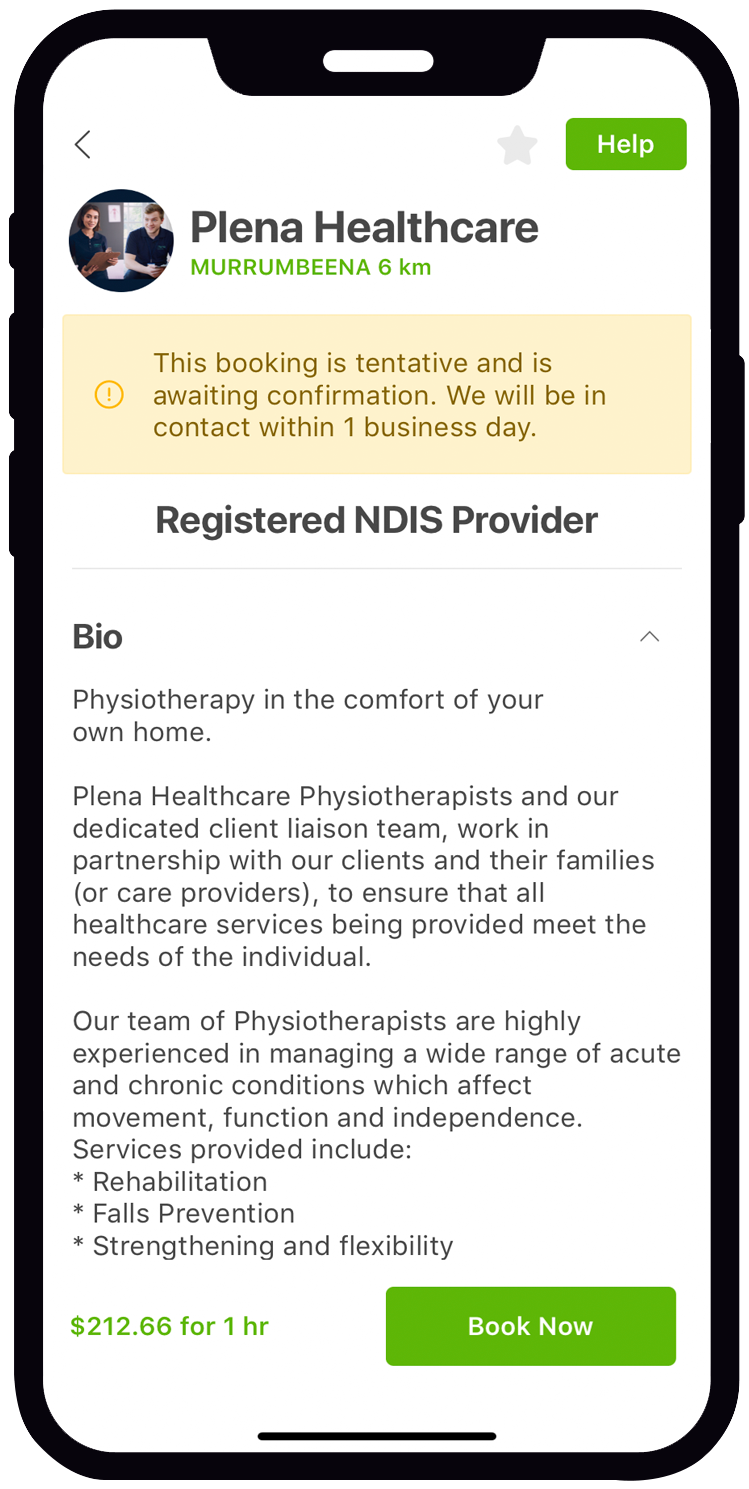The width and height of the screenshot is (749, 1489).
Task: Tap the back arrow at top left
Action: tap(82, 145)
